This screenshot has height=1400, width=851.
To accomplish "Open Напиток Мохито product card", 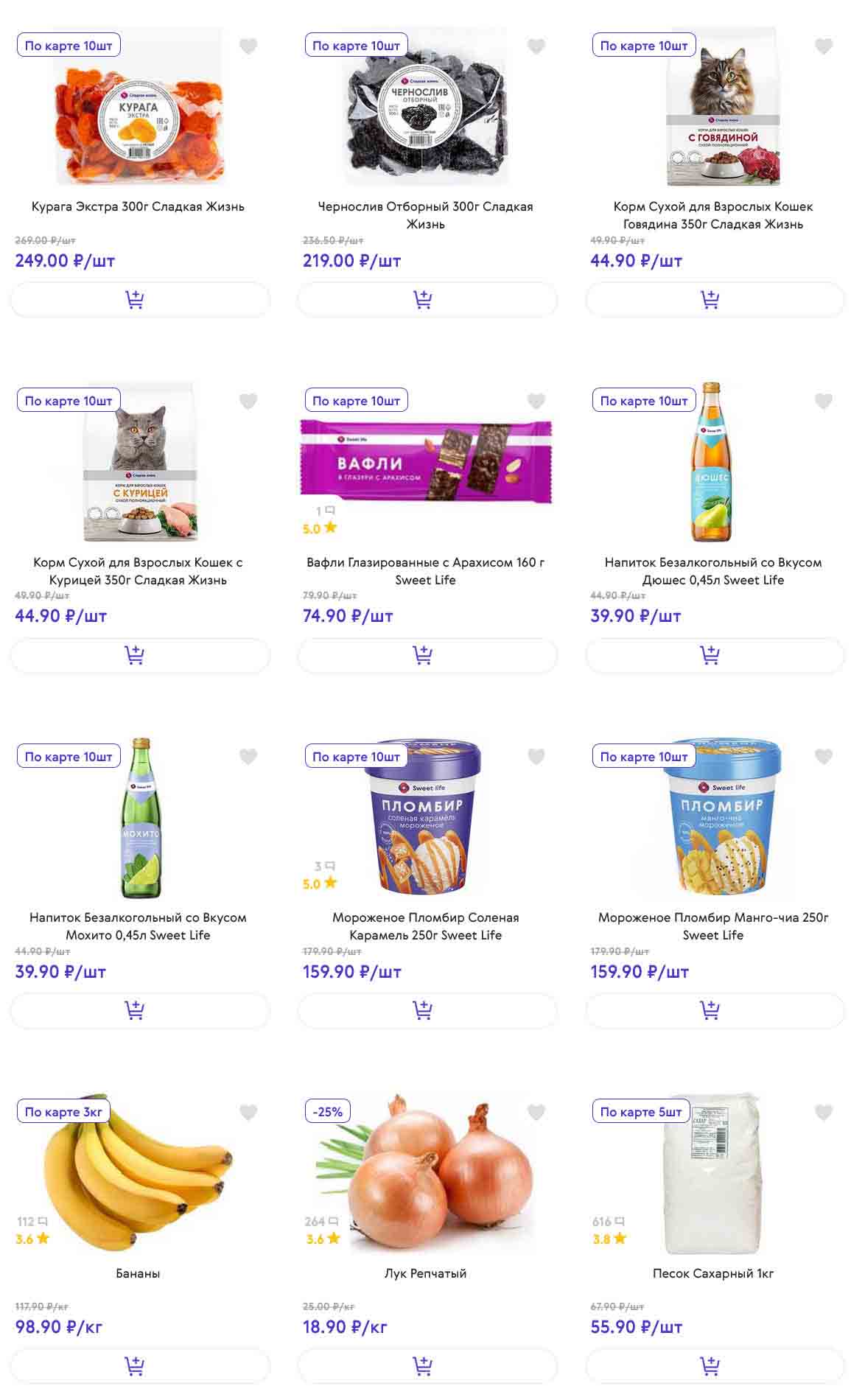I will tap(138, 925).
